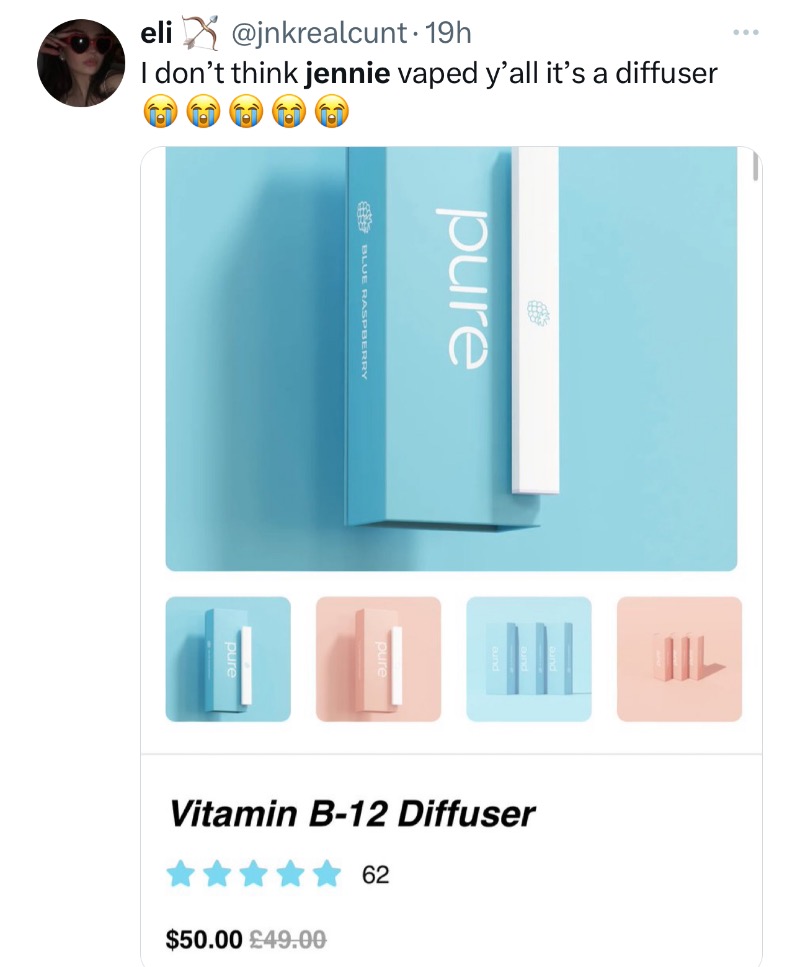
Task: Open the tweet's overflow menu
Action: 745,34
